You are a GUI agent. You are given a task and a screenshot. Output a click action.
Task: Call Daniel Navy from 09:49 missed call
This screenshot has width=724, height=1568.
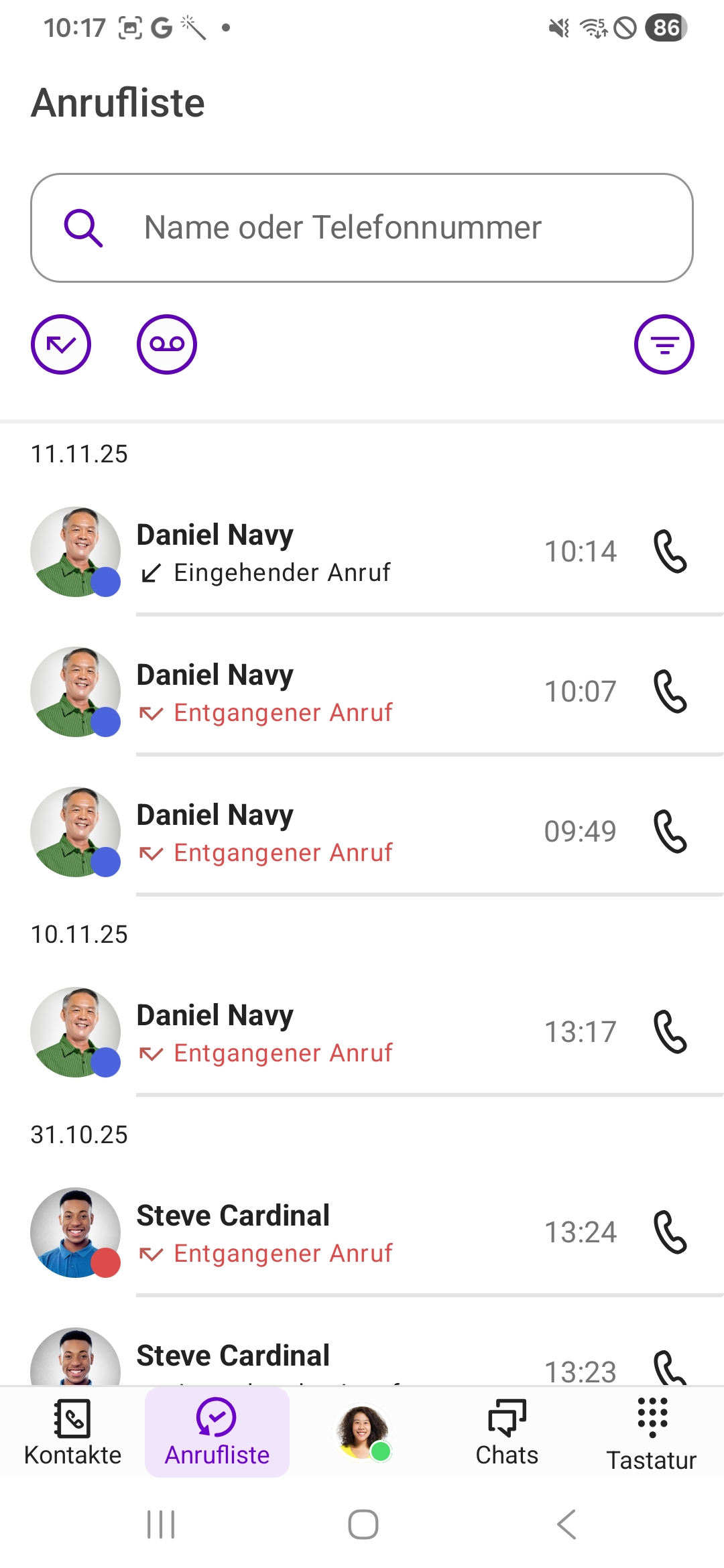tap(670, 832)
